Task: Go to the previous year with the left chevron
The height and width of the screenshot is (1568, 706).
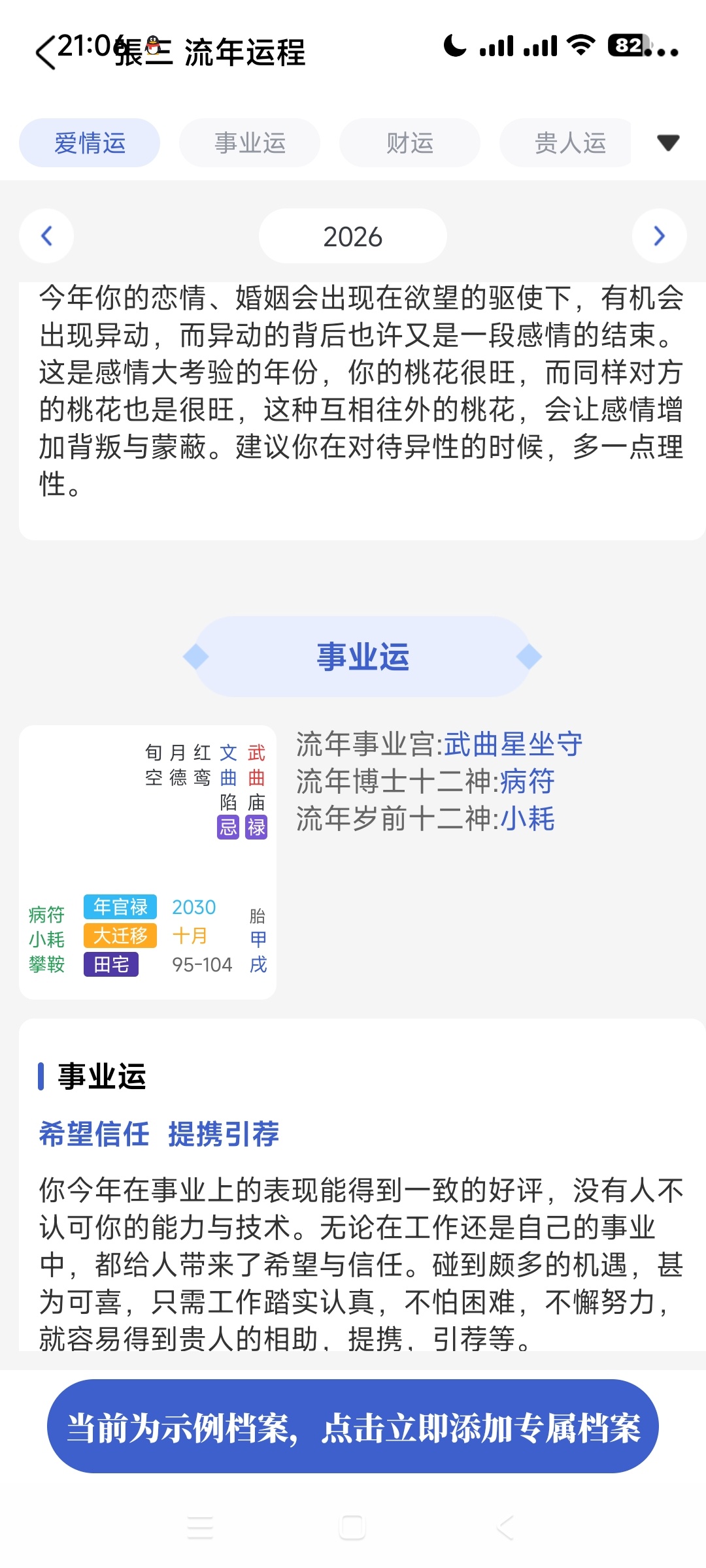Action: [46, 236]
